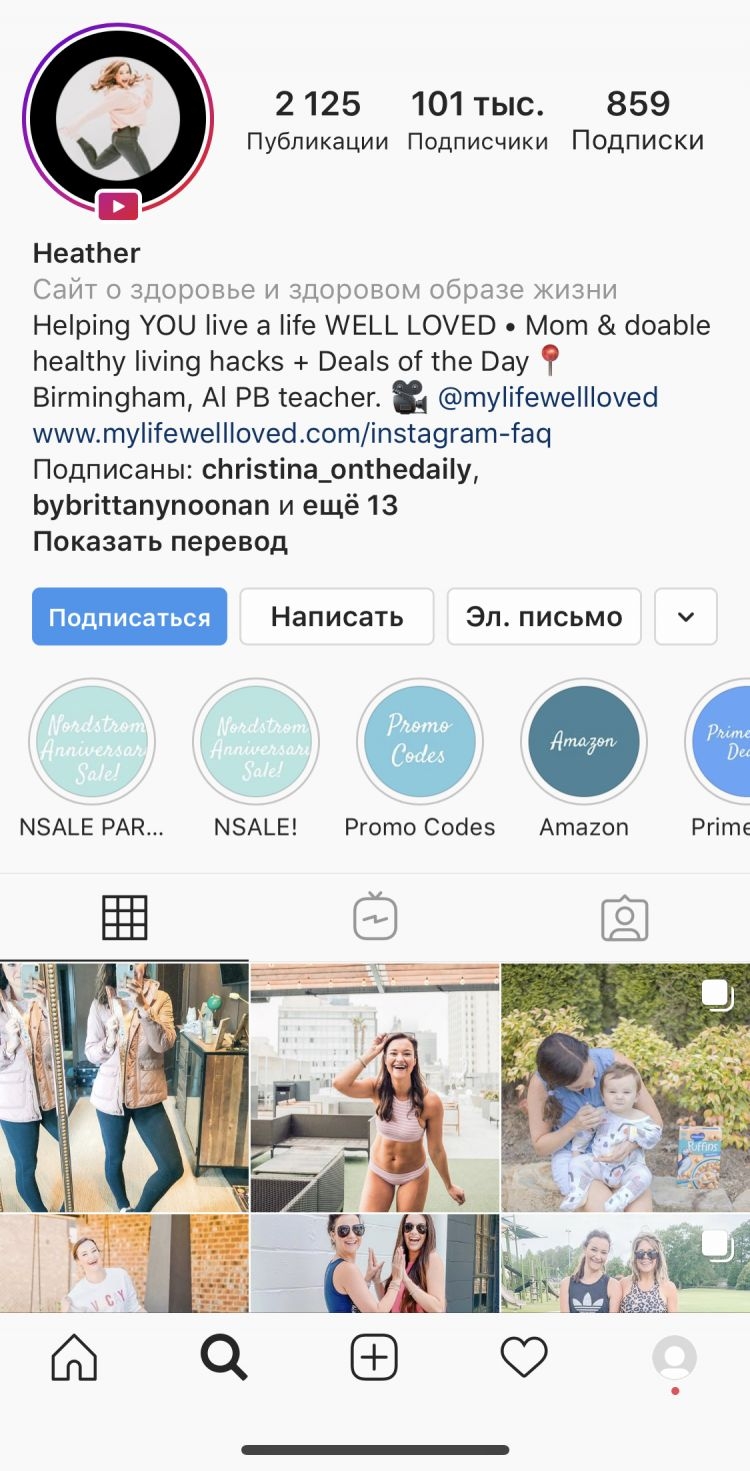View the 101 тыс. Подписчики followers list
The height and width of the screenshot is (1471, 750).
pyautogui.click(x=478, y=121)
